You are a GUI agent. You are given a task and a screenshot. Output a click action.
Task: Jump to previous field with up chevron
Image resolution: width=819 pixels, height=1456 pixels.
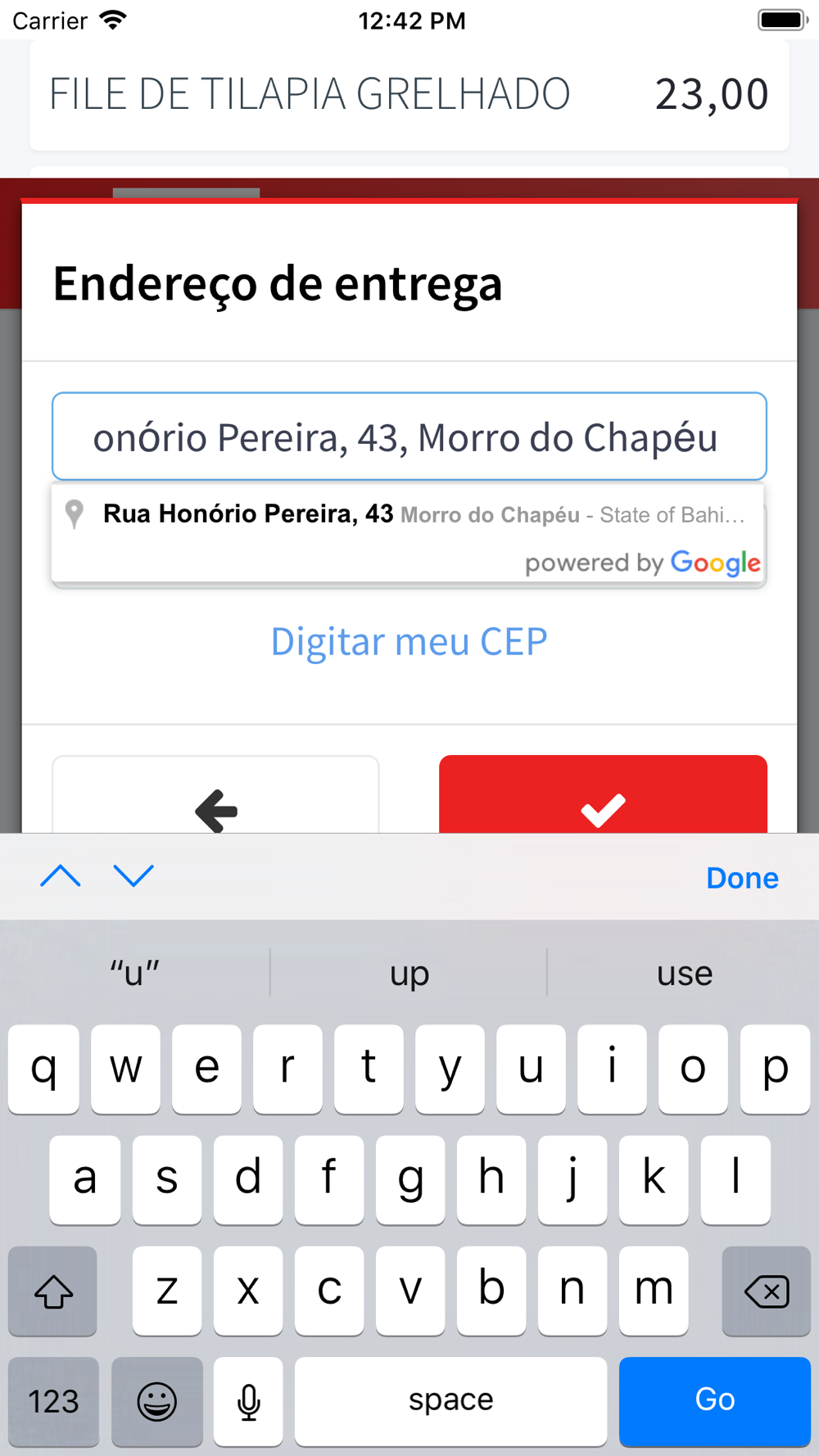click(x=61, y=876)
